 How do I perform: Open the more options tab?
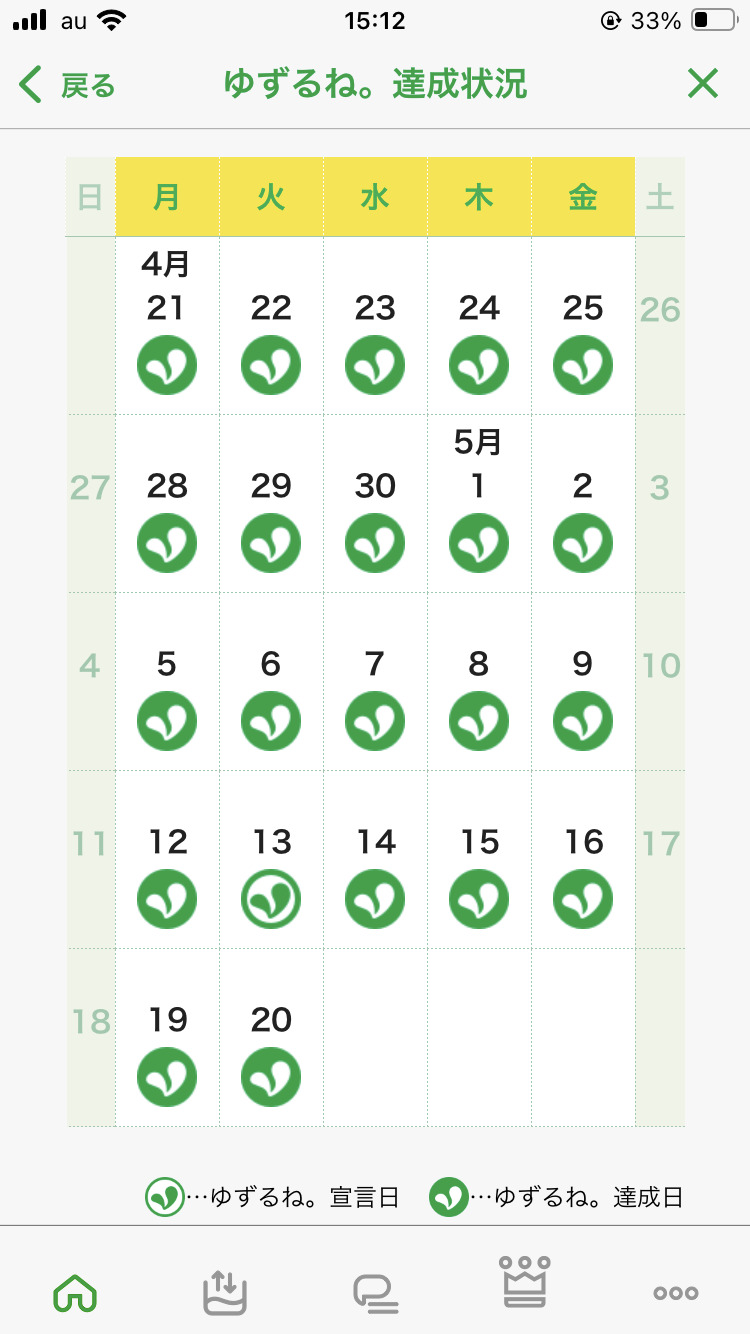(676, 1293)
